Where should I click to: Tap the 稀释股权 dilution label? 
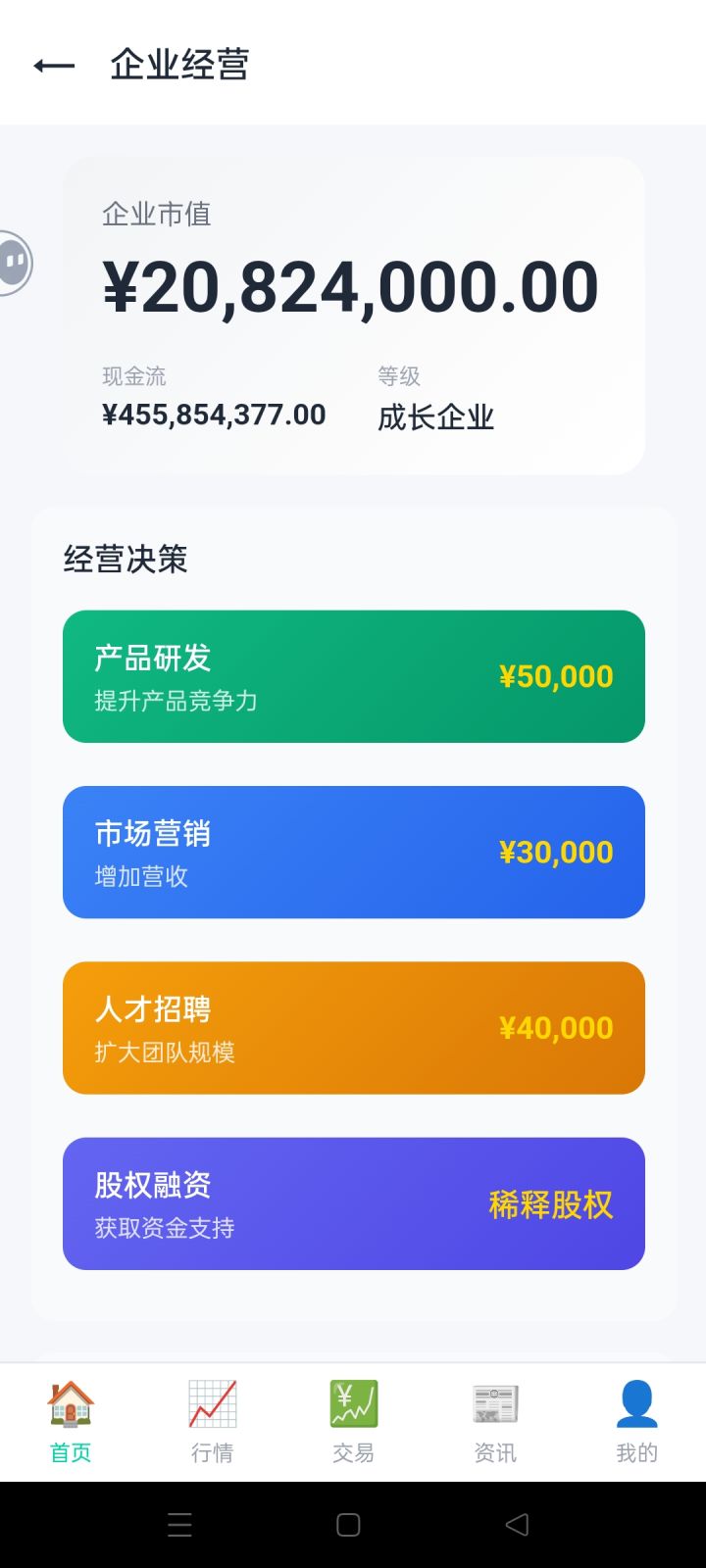[551, 1205]
